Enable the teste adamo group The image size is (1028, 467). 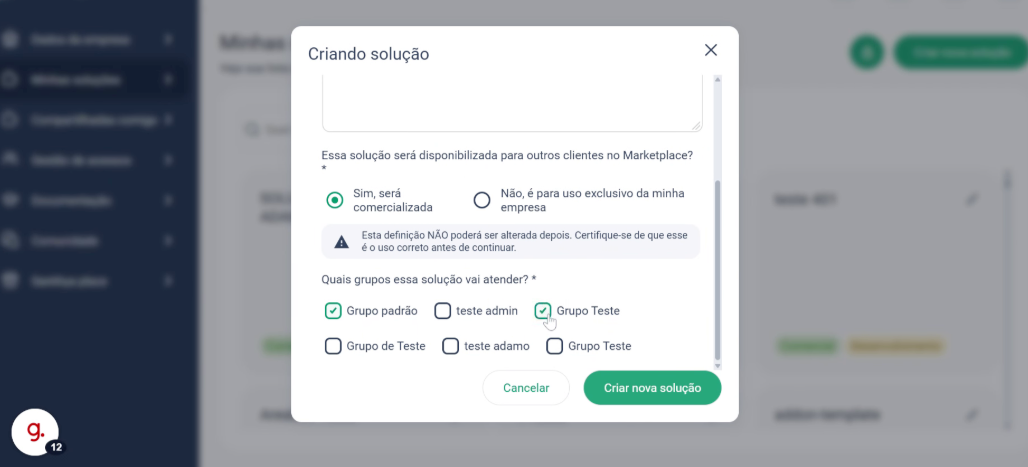tap(451, 346)
